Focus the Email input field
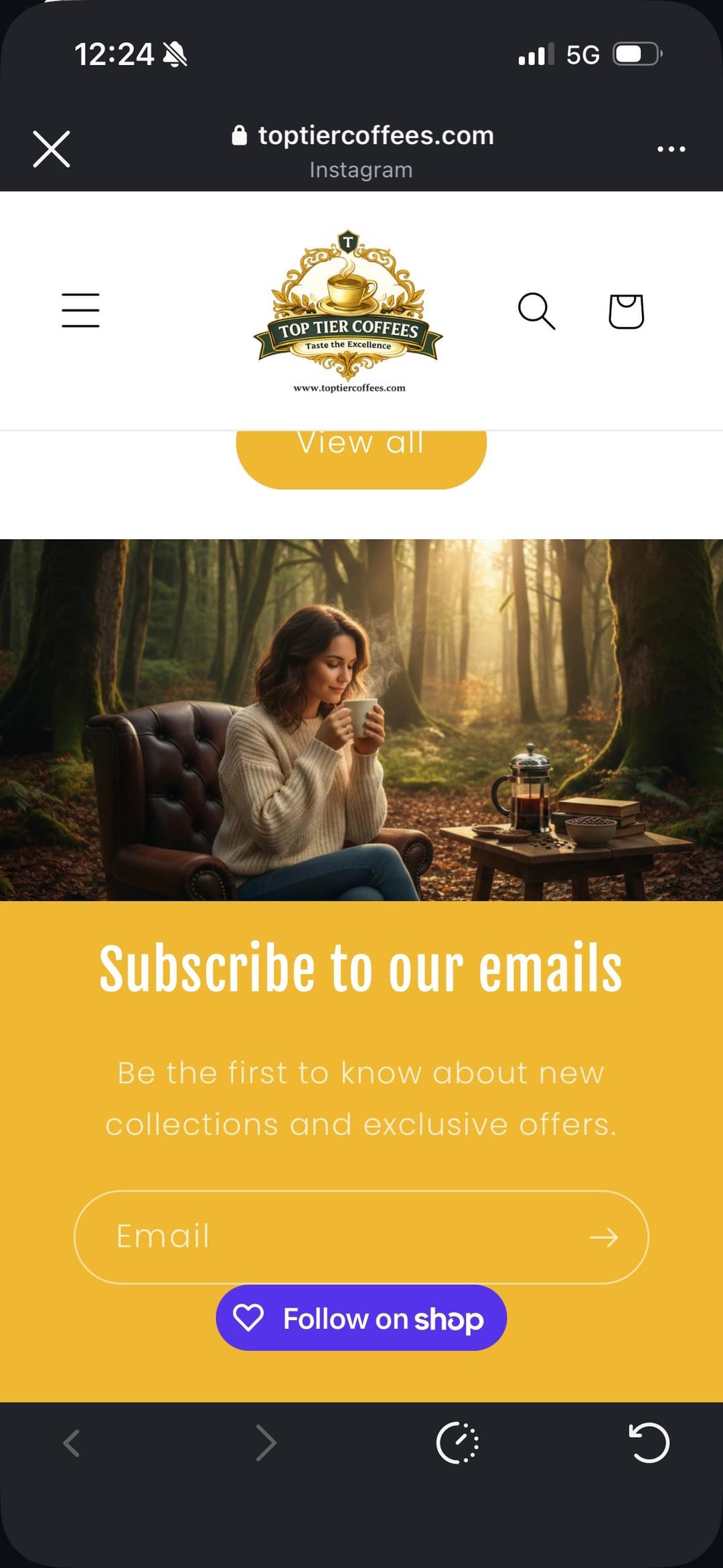The height and width of the screenshot is (1568, 723). 335,1236
